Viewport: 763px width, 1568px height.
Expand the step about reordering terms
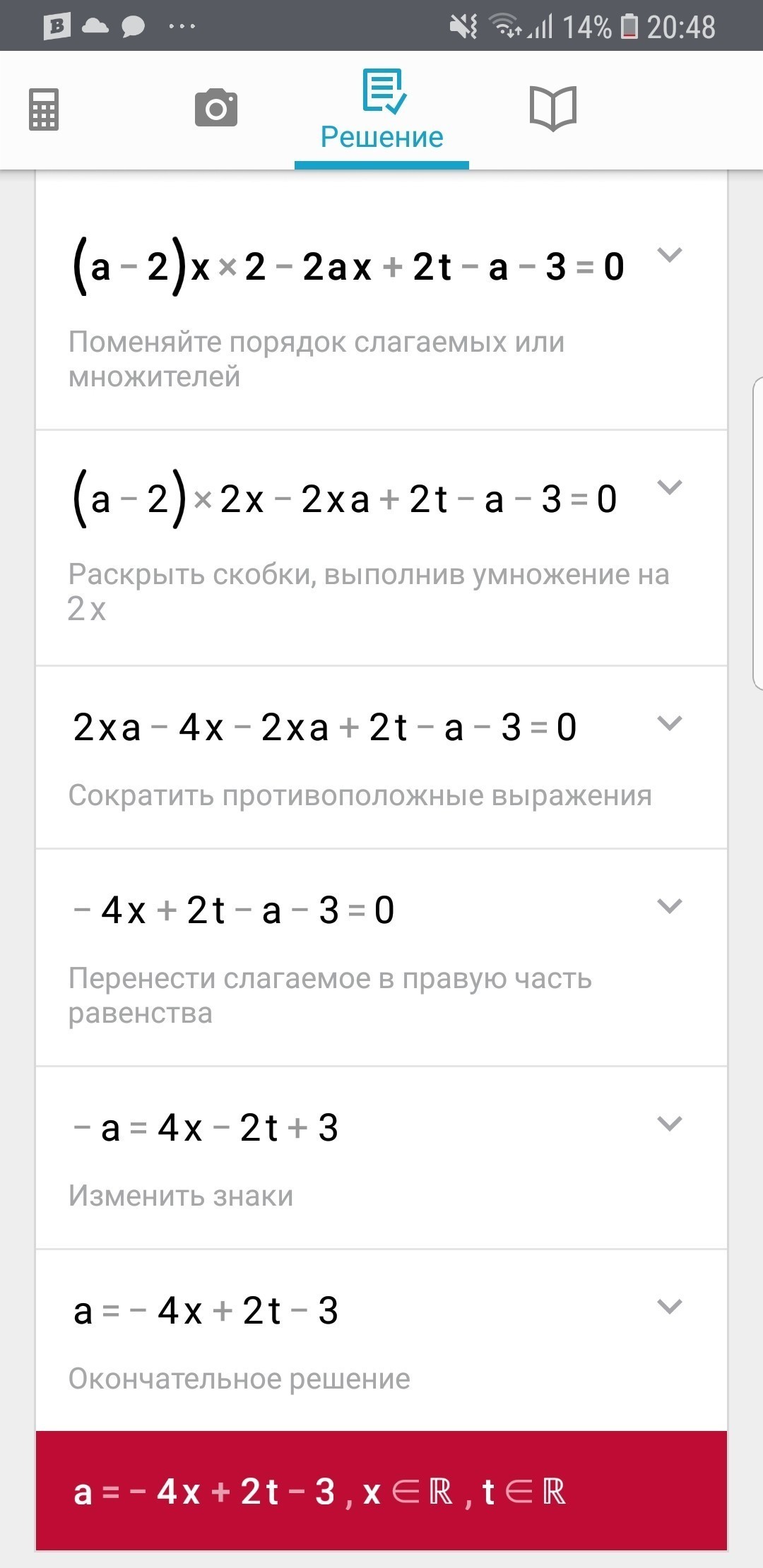point(669,254)
